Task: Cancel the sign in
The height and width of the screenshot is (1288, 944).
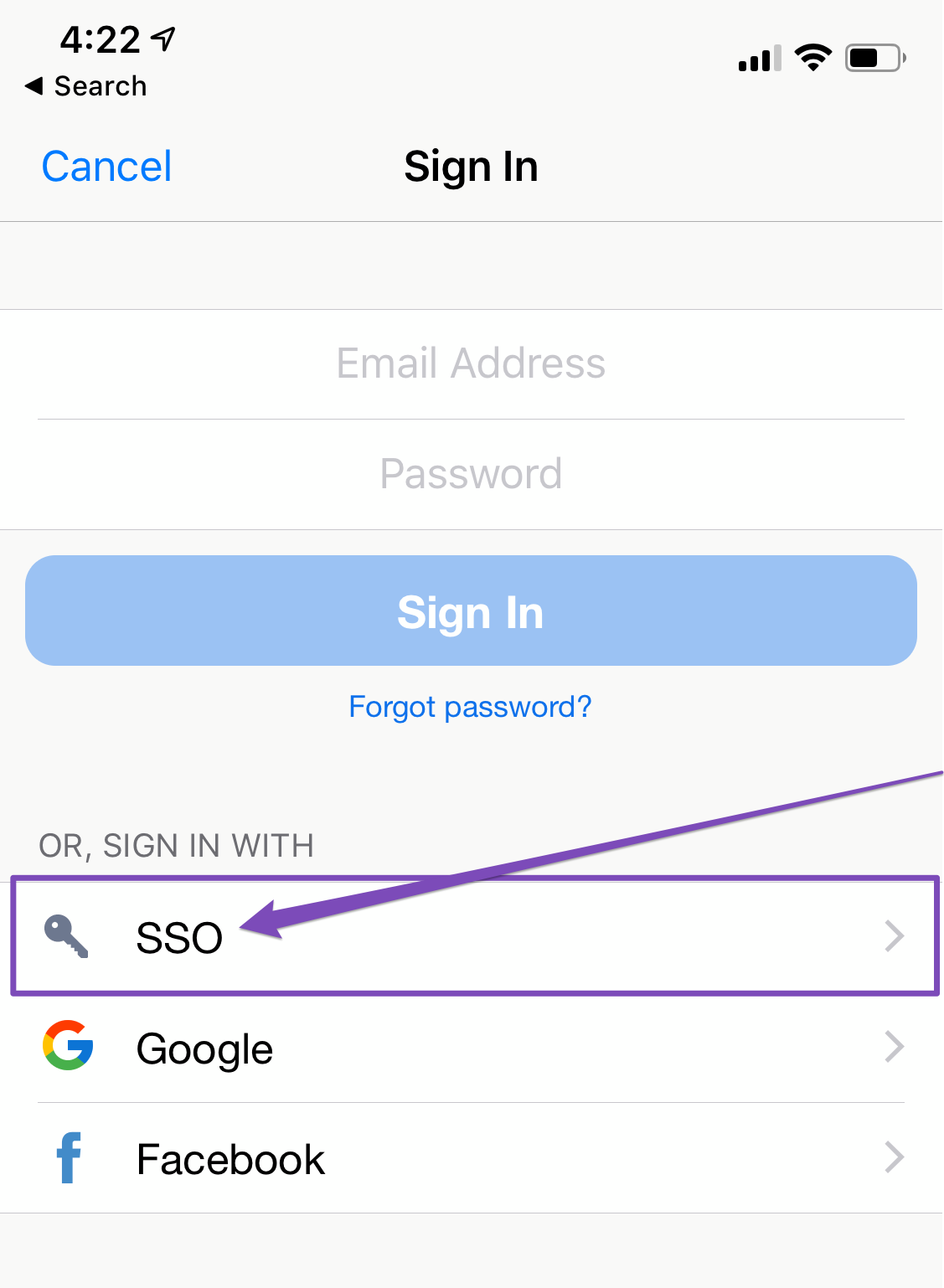Action: pyautogui.click(x=106, y=167)
